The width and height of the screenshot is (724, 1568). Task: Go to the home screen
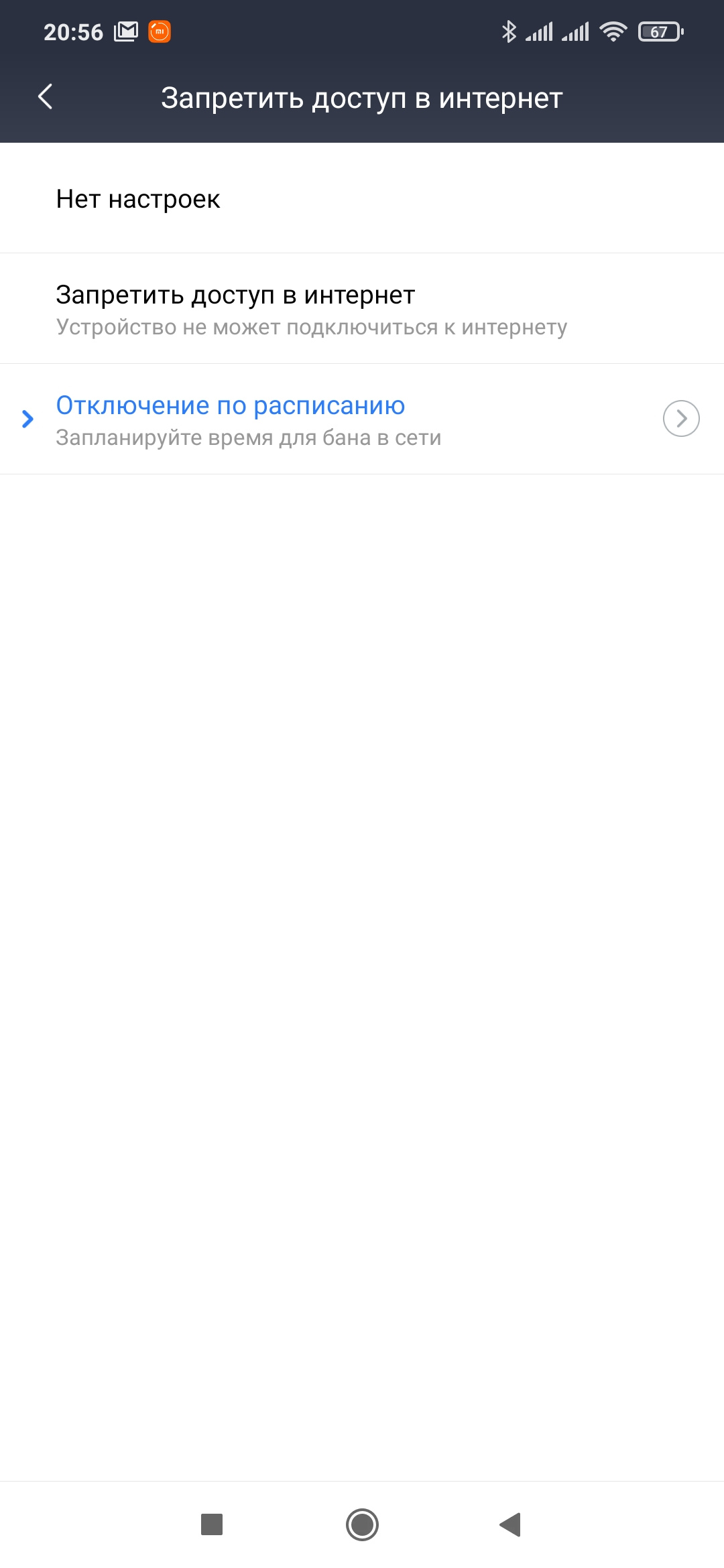coord(362,1524)
